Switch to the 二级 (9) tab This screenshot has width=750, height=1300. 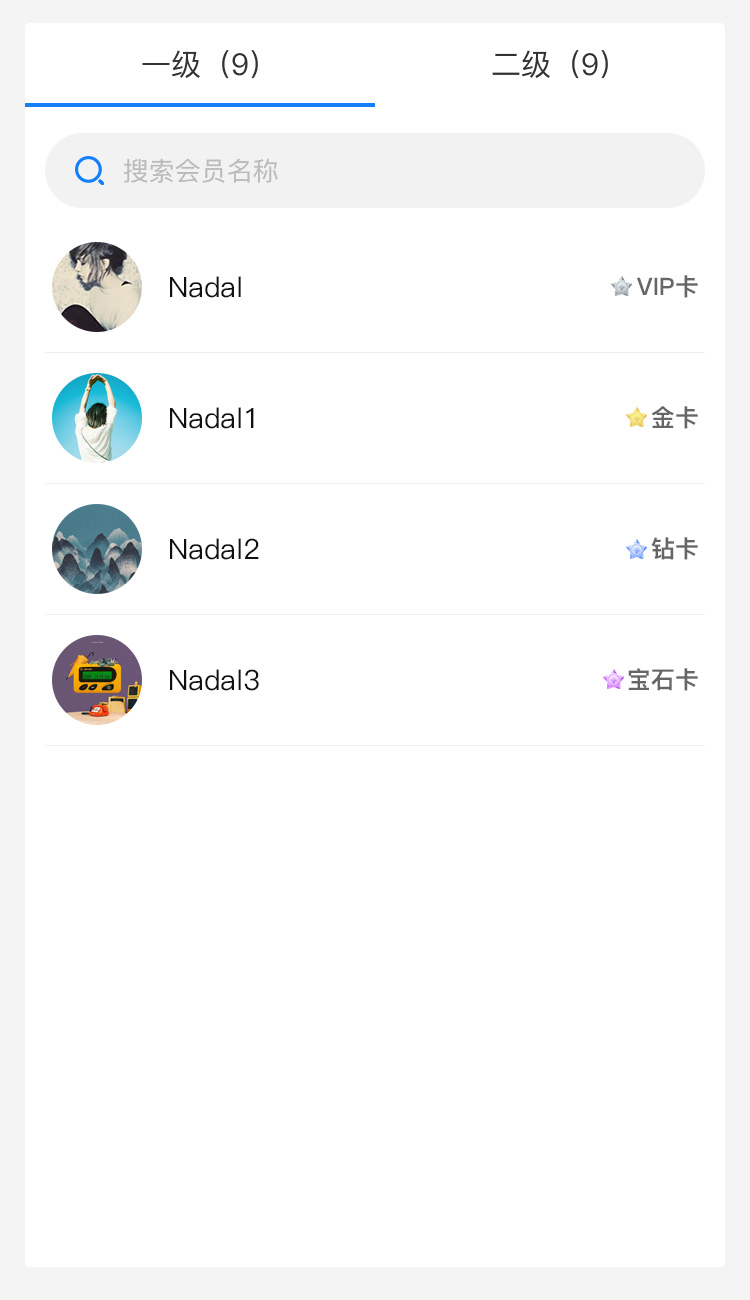[x=550, y=65]
